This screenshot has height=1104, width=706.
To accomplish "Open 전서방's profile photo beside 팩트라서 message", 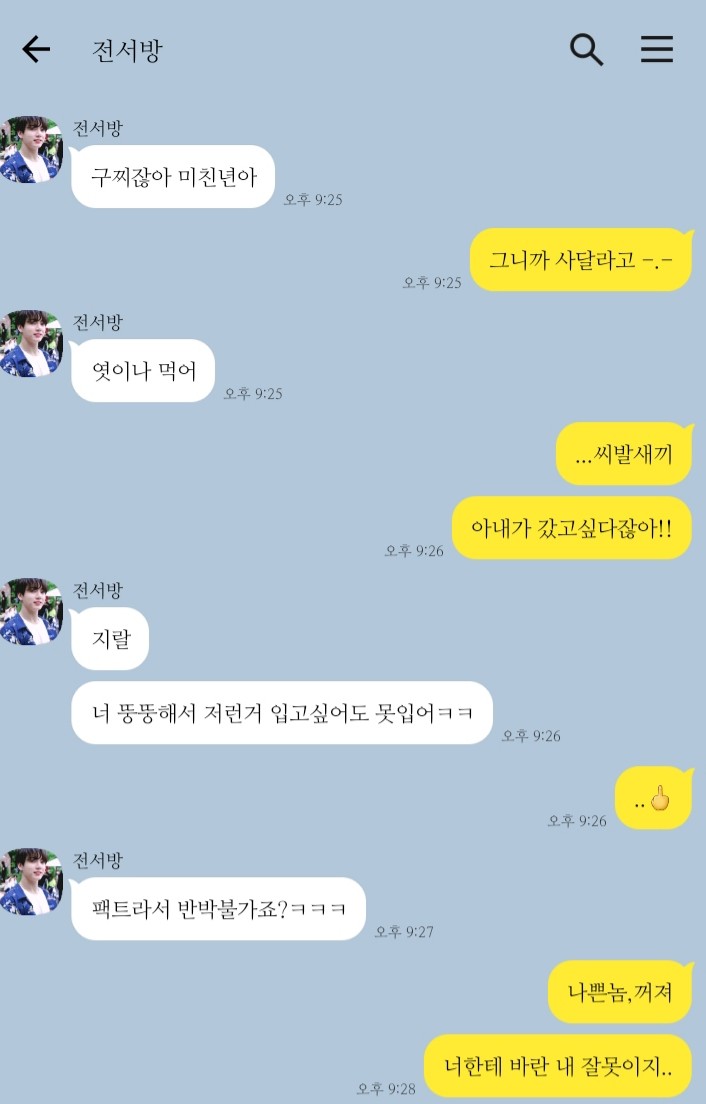I will [x=31, y=881].
